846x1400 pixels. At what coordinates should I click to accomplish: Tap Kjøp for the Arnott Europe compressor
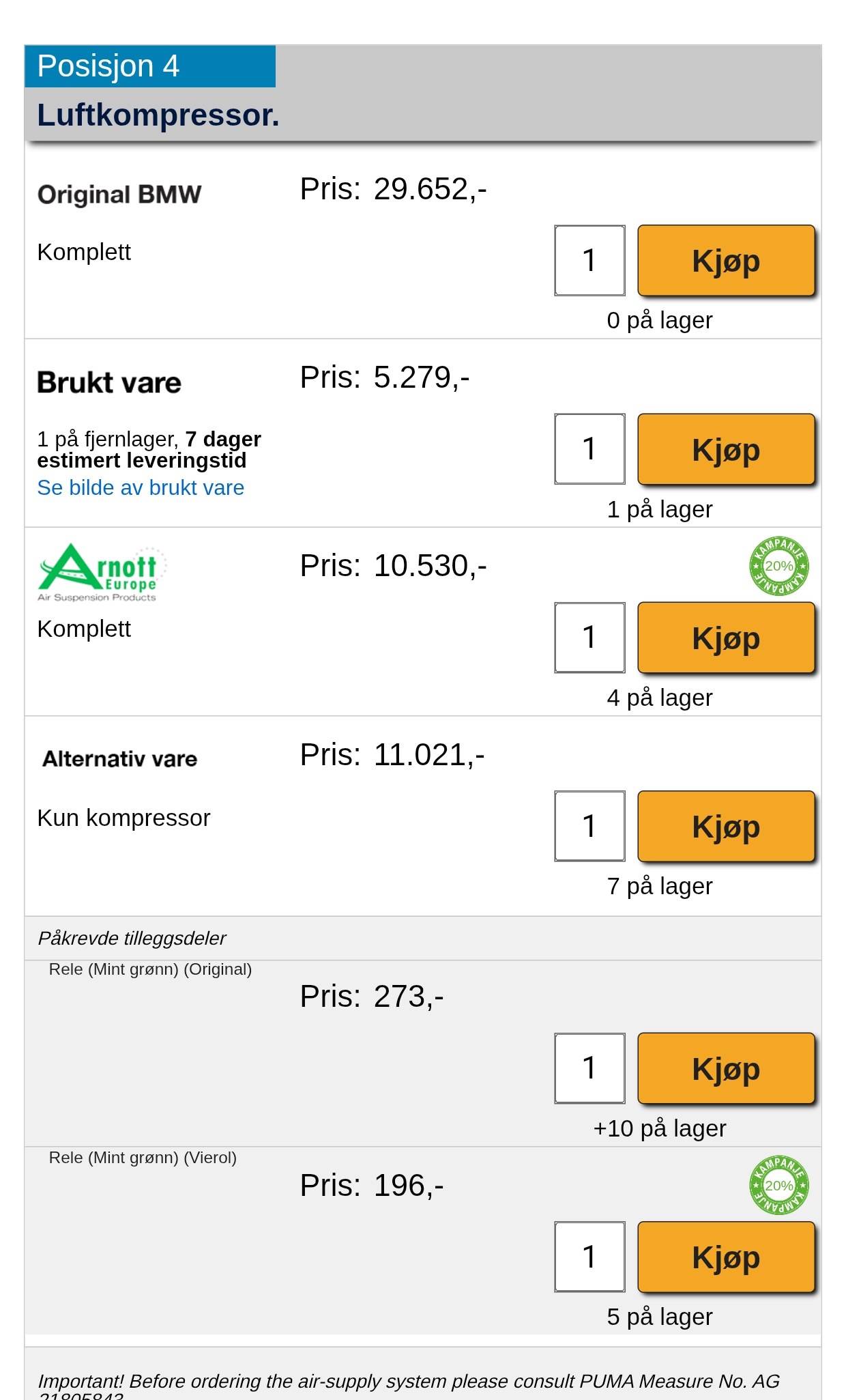[726, 638]
